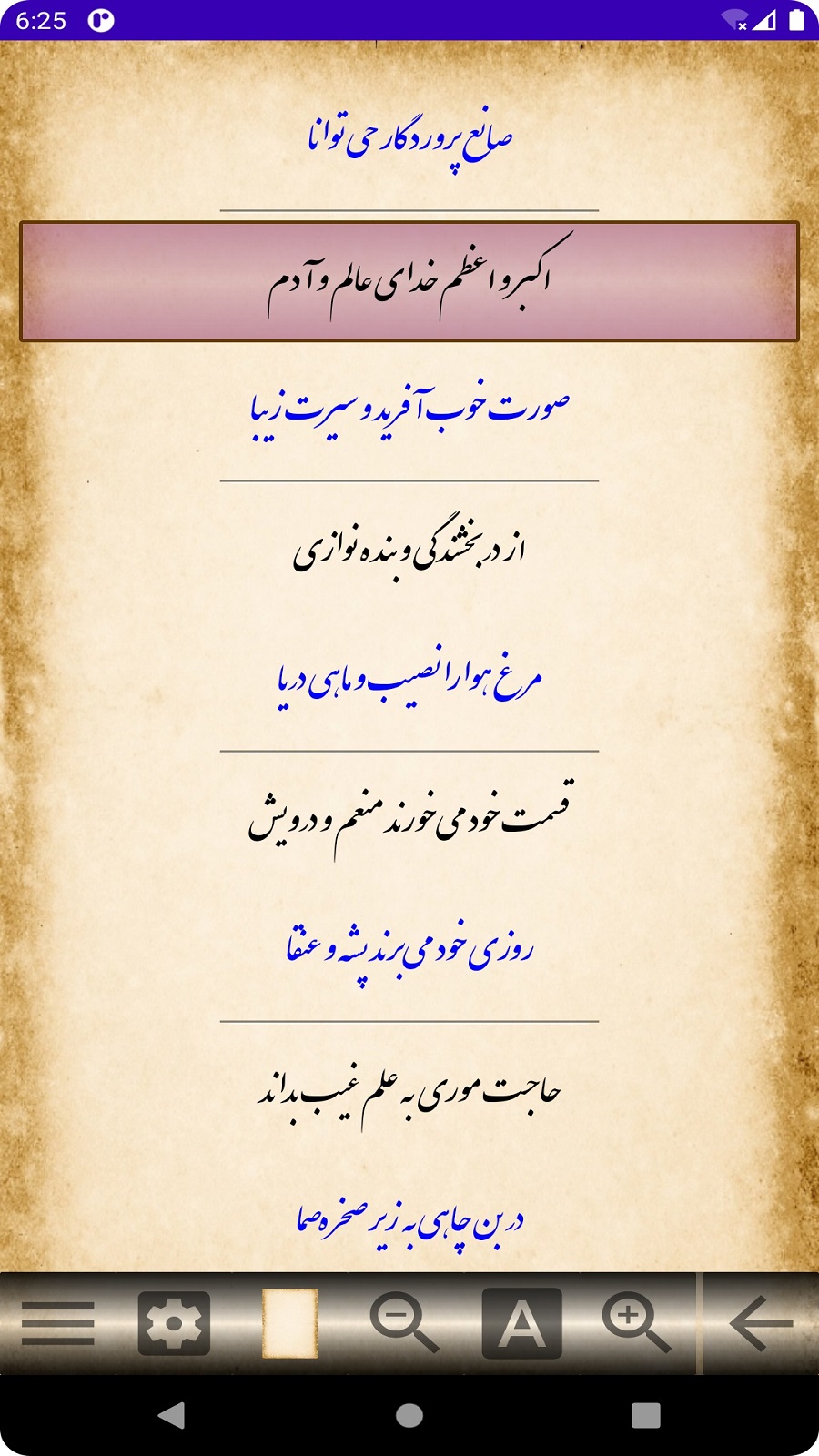Open the font options (A icon)
The height and width of the screenshot is (1456, 819).
point(521,1323)
